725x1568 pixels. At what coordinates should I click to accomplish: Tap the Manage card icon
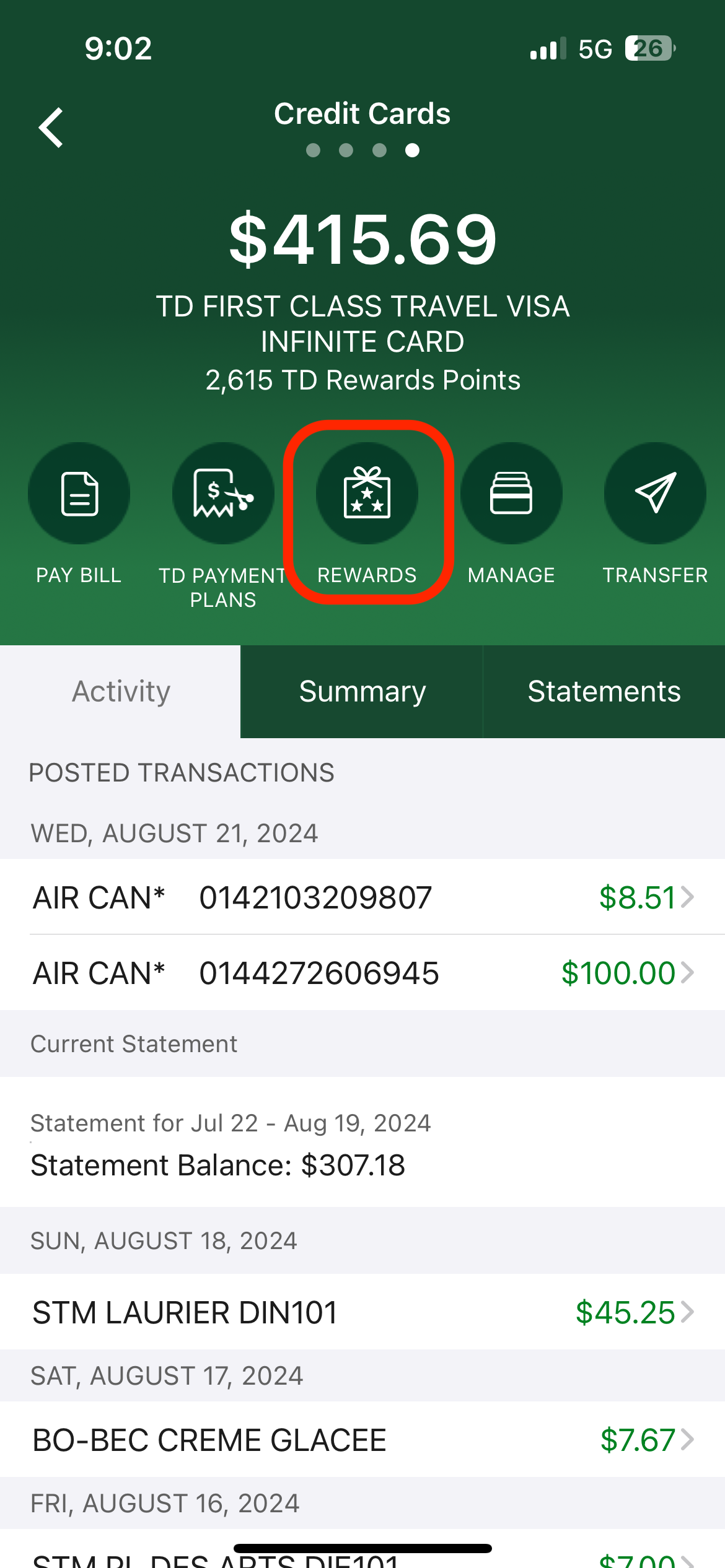pos(512,493)
